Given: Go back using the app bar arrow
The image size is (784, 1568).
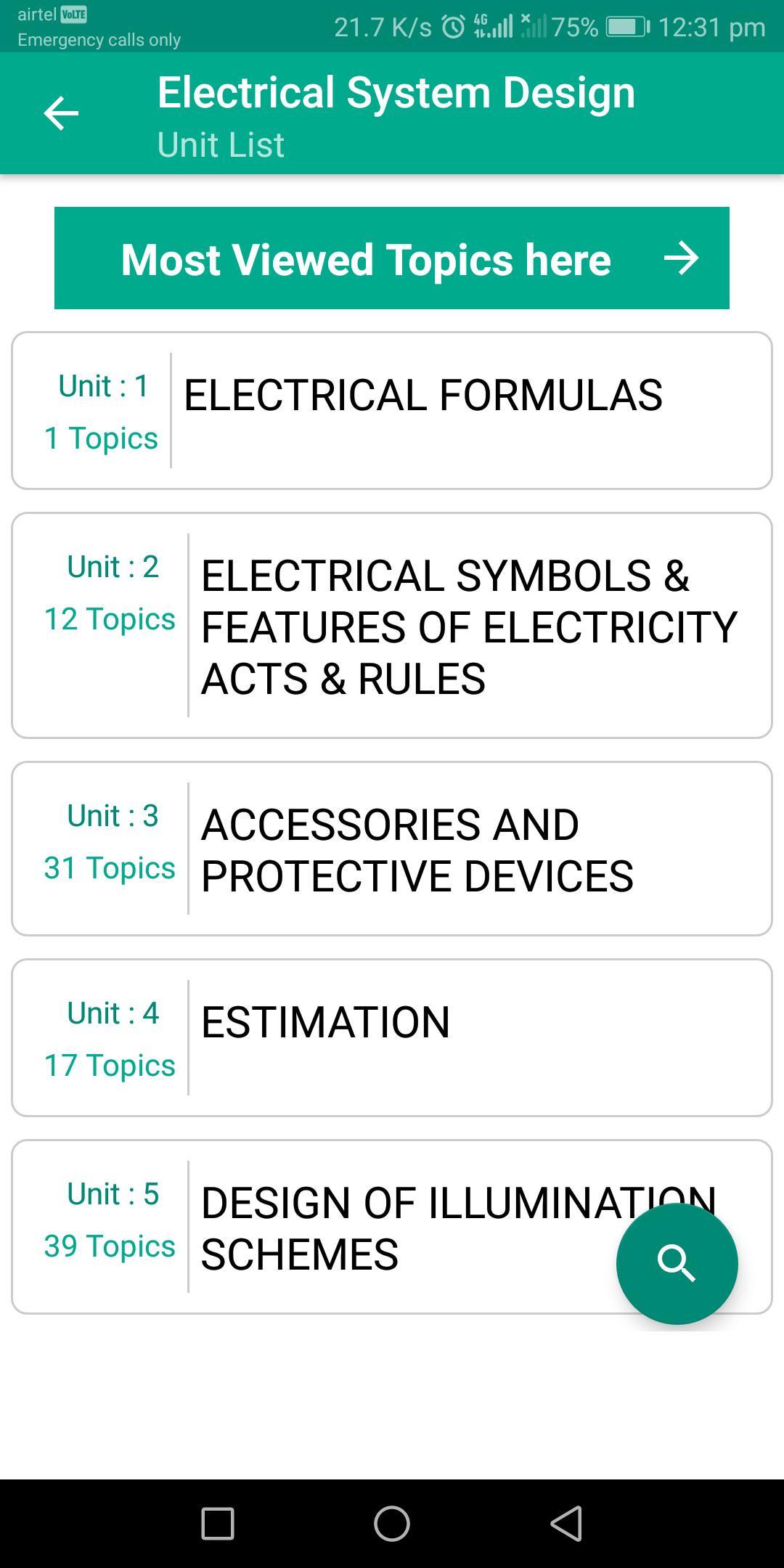Looking at the screenshot, I should click(61, 113).
